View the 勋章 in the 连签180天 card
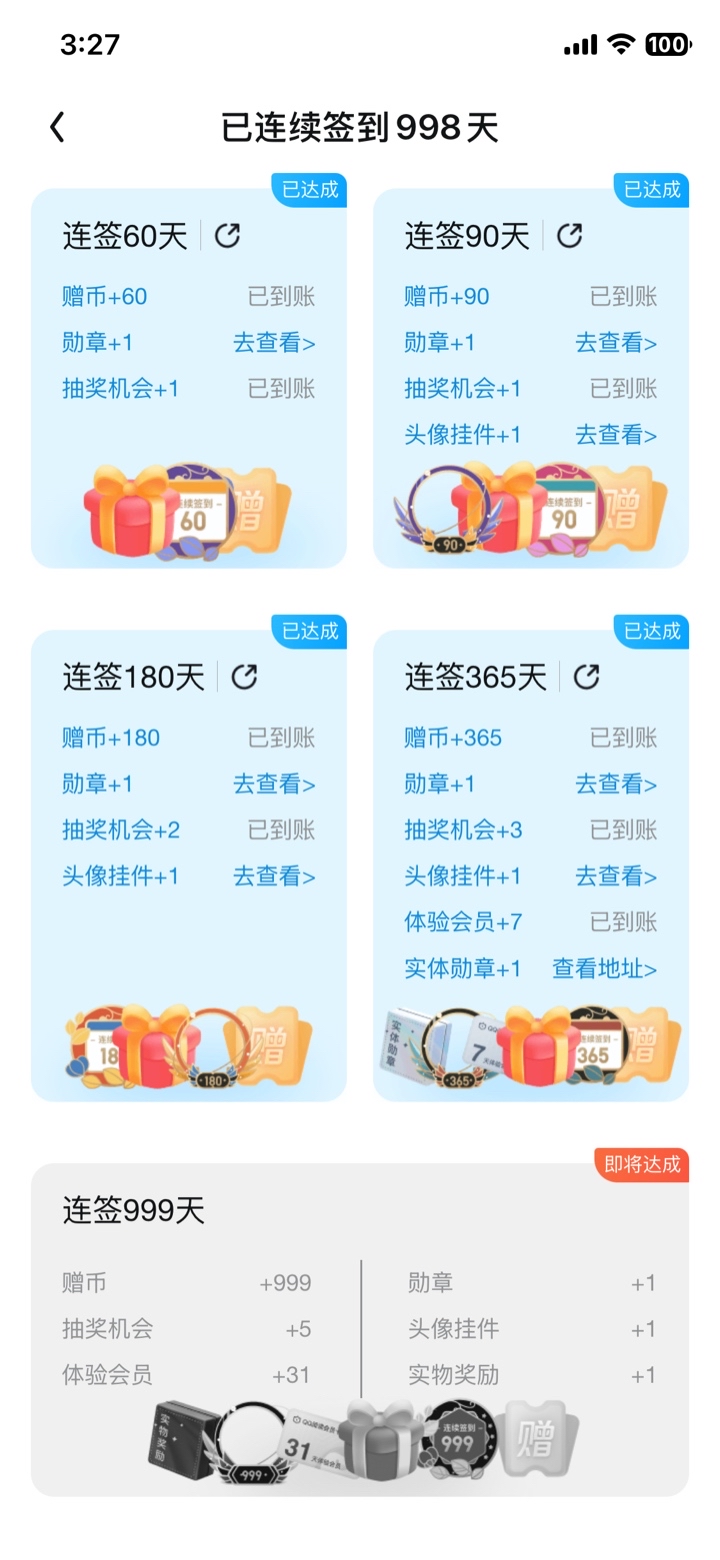 pyautogui.click(x=274, y=784)
